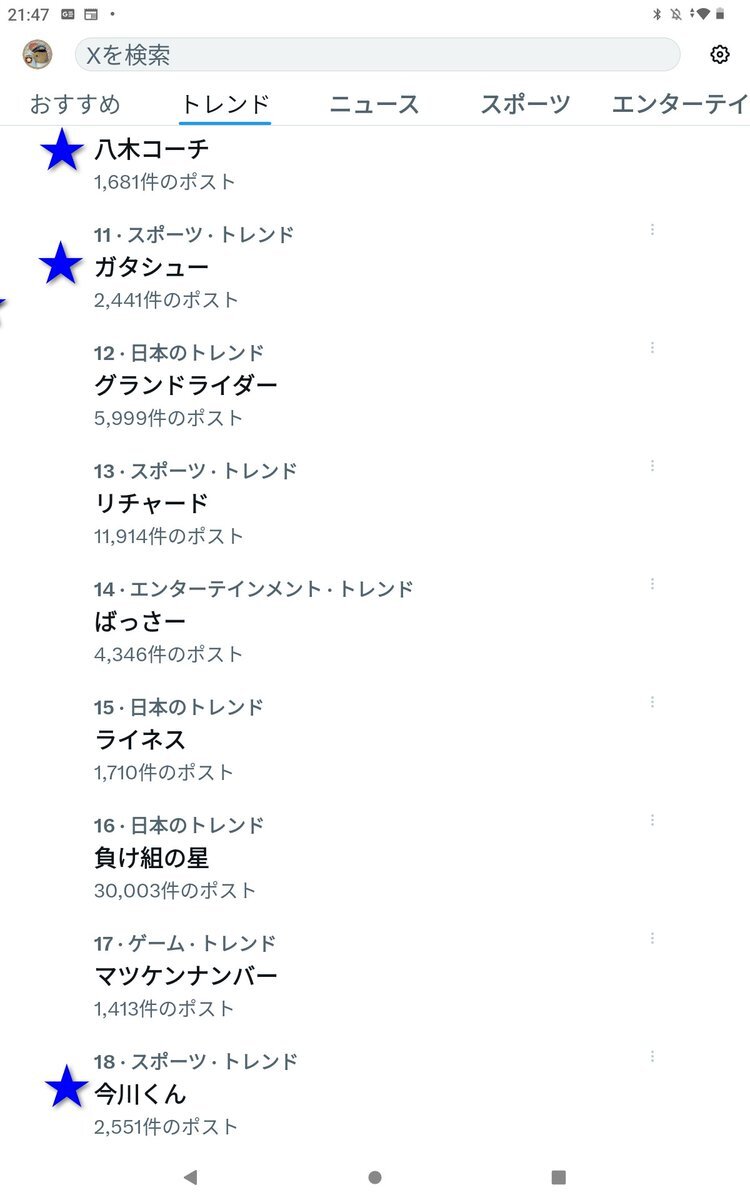Image resolution: width=750 pixels, height=1200 pixels.
Task: Open the マツケンナンバー trend
Action: point(185,975)
